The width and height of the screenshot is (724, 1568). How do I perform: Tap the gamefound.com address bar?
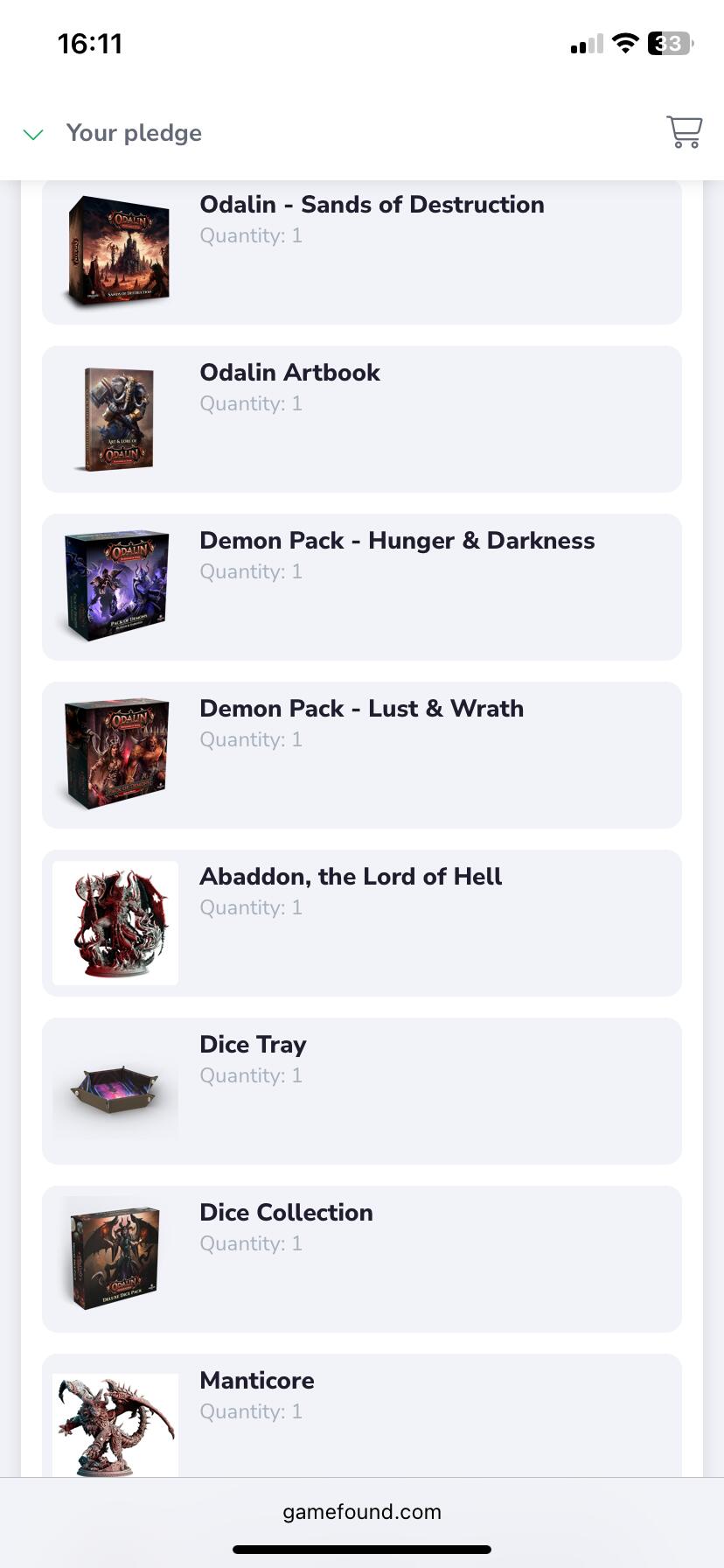pyautogui.click(x=362, y=1512)
